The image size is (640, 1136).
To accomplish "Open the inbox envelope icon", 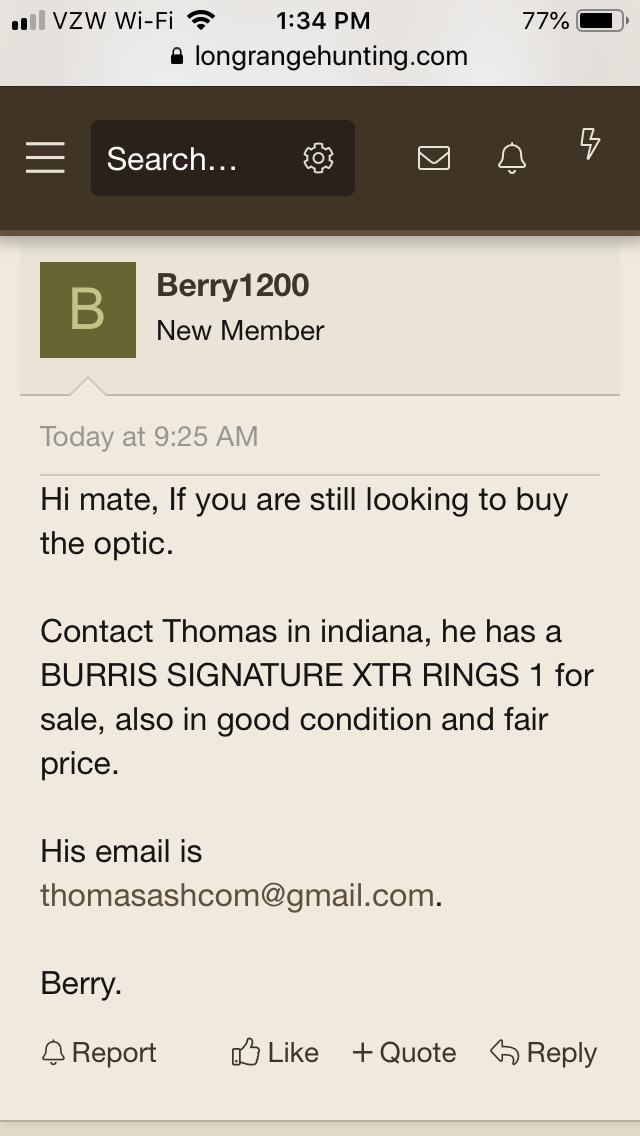I will coord(434,158).
